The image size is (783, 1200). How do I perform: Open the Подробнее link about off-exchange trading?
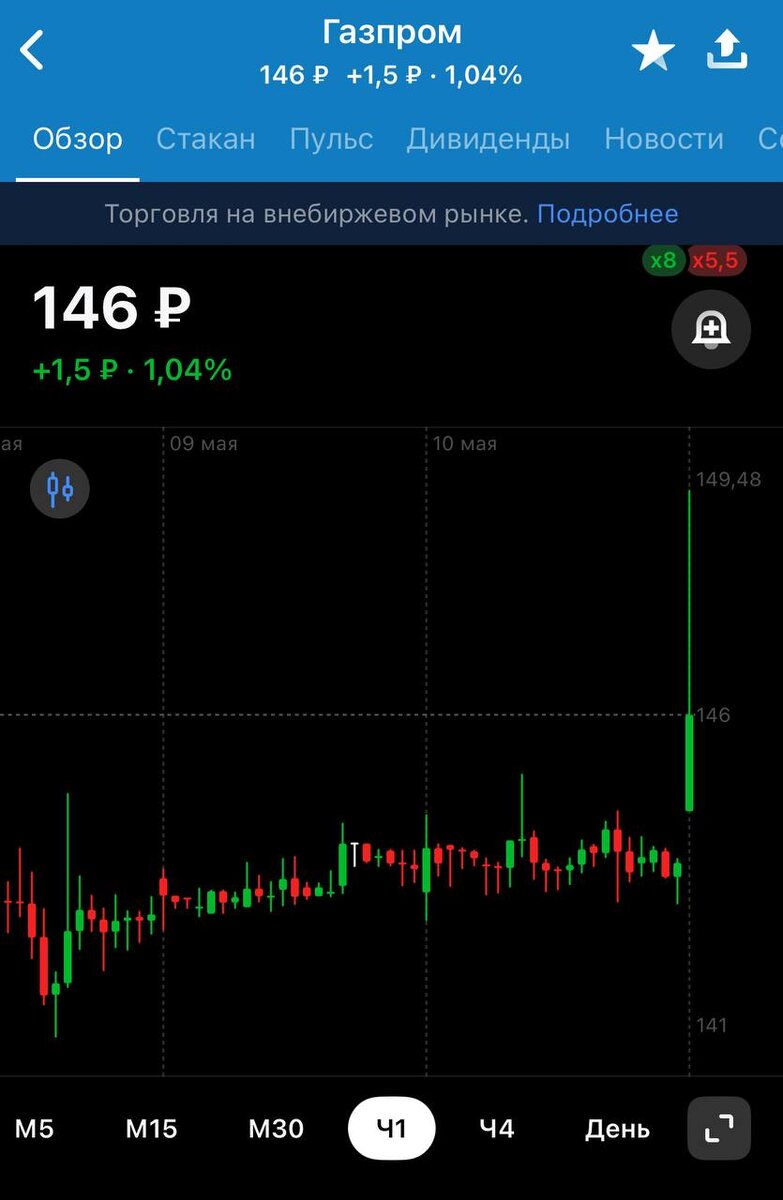[608, 214]
